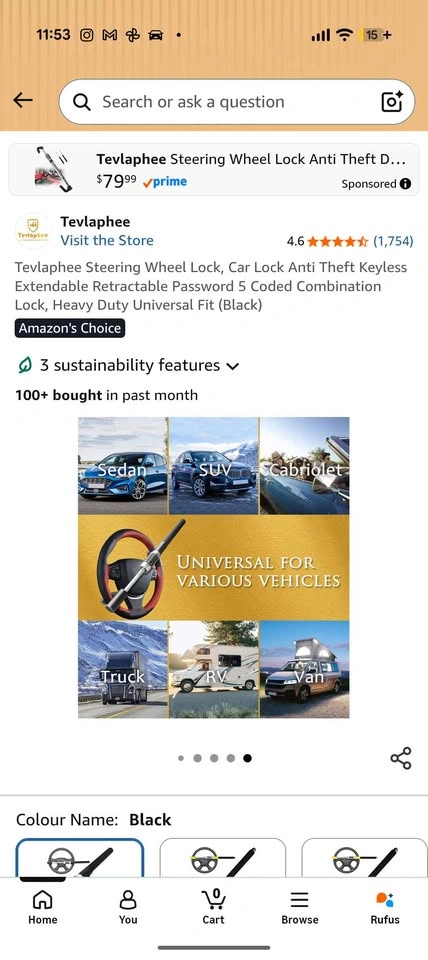Select the second colour option swatch
Screen dimensions: 428x960
point(223,857)
